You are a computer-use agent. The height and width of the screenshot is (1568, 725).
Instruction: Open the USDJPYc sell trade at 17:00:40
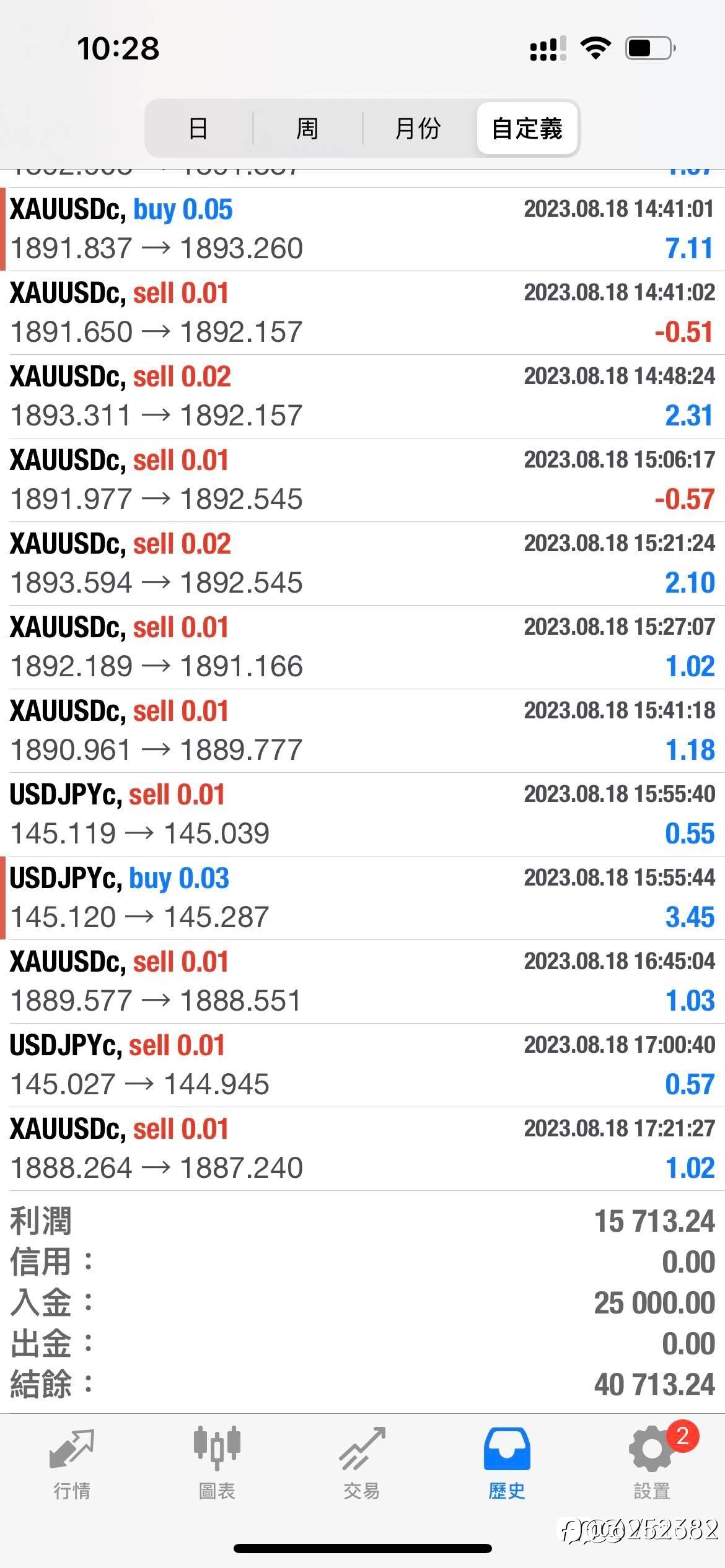tap(362, 1065)
